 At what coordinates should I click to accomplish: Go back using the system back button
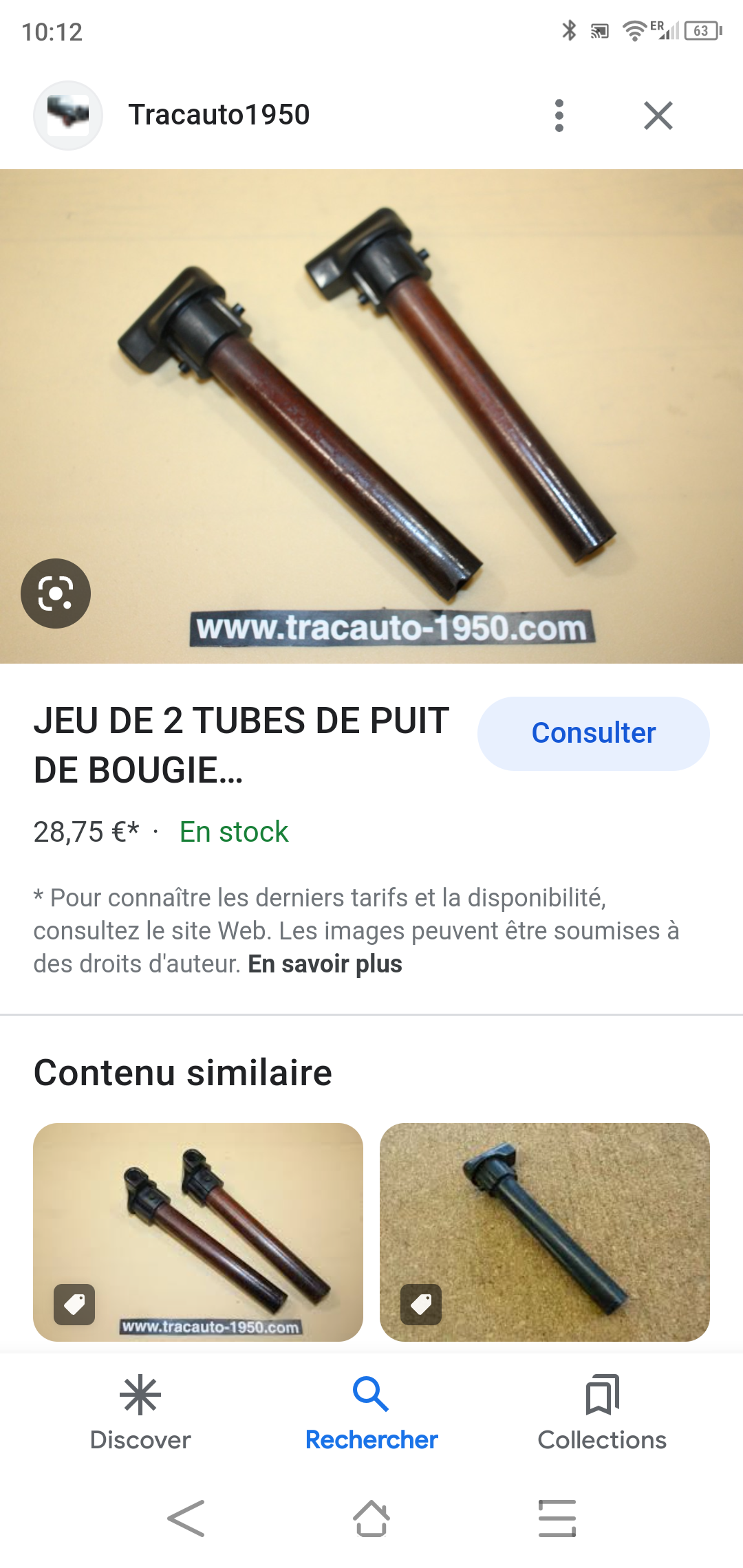pyautogui.click(x=186, y=1518)
